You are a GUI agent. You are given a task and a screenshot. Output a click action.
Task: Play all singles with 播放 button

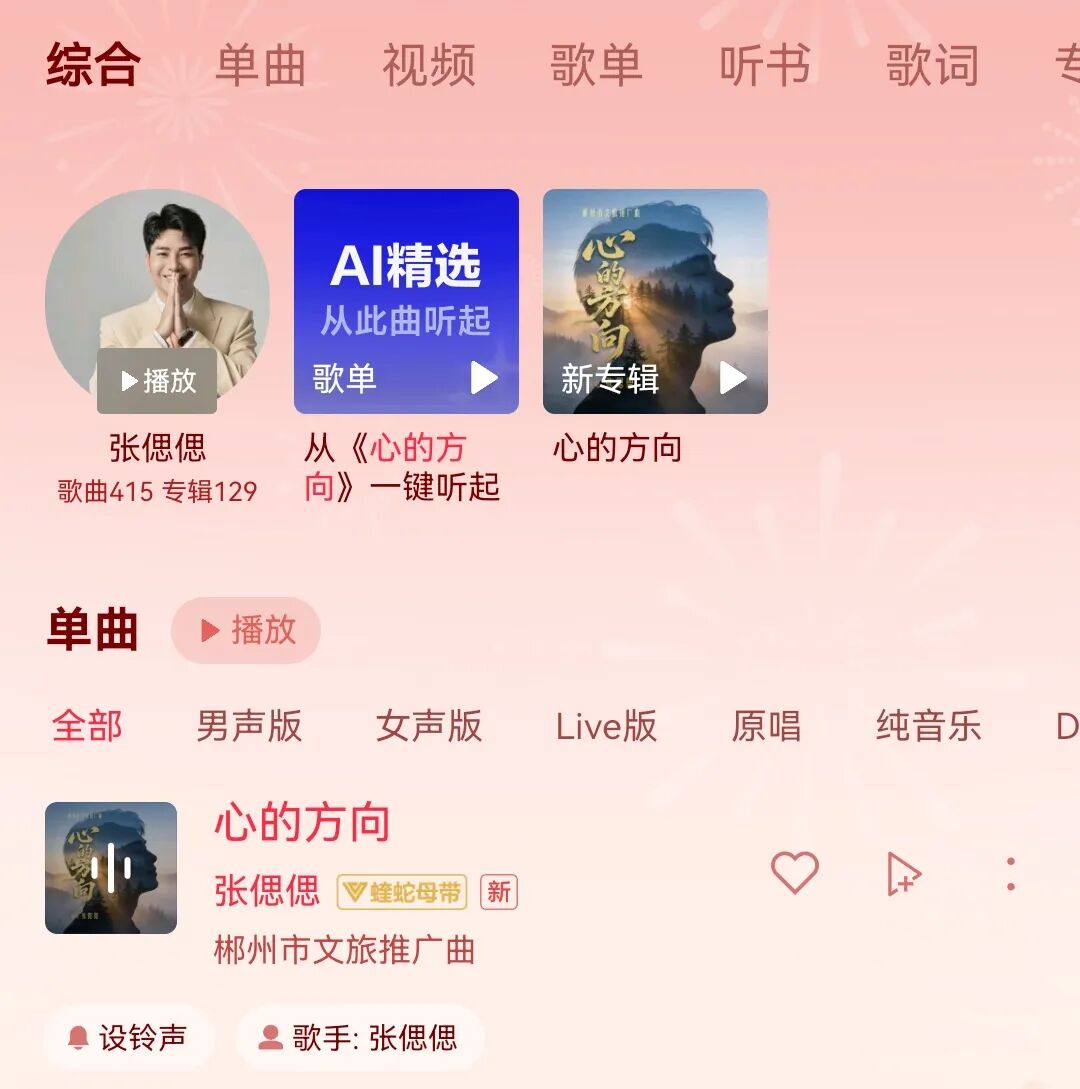click(246, 630)
